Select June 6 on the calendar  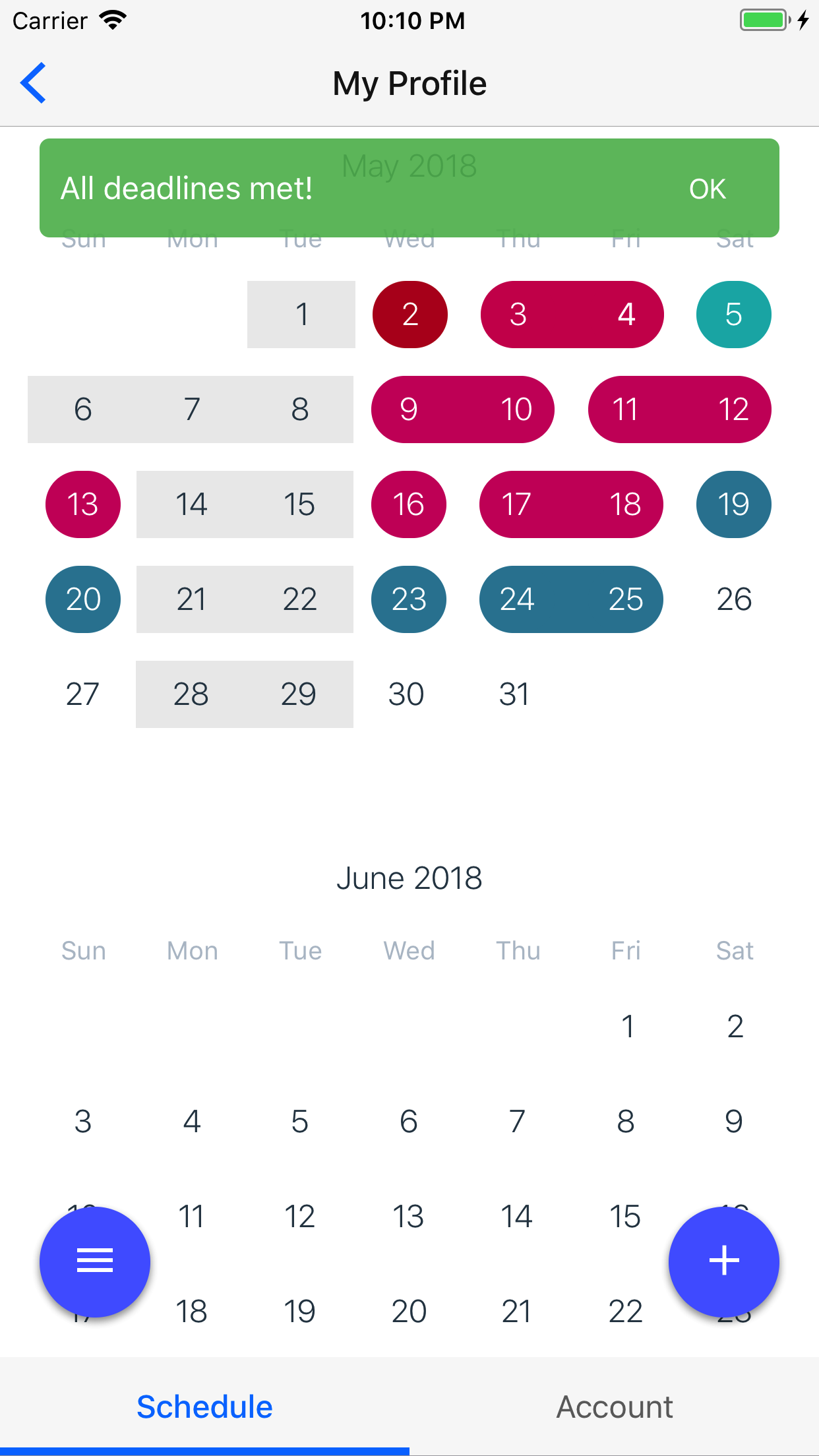pos(409,1122)
